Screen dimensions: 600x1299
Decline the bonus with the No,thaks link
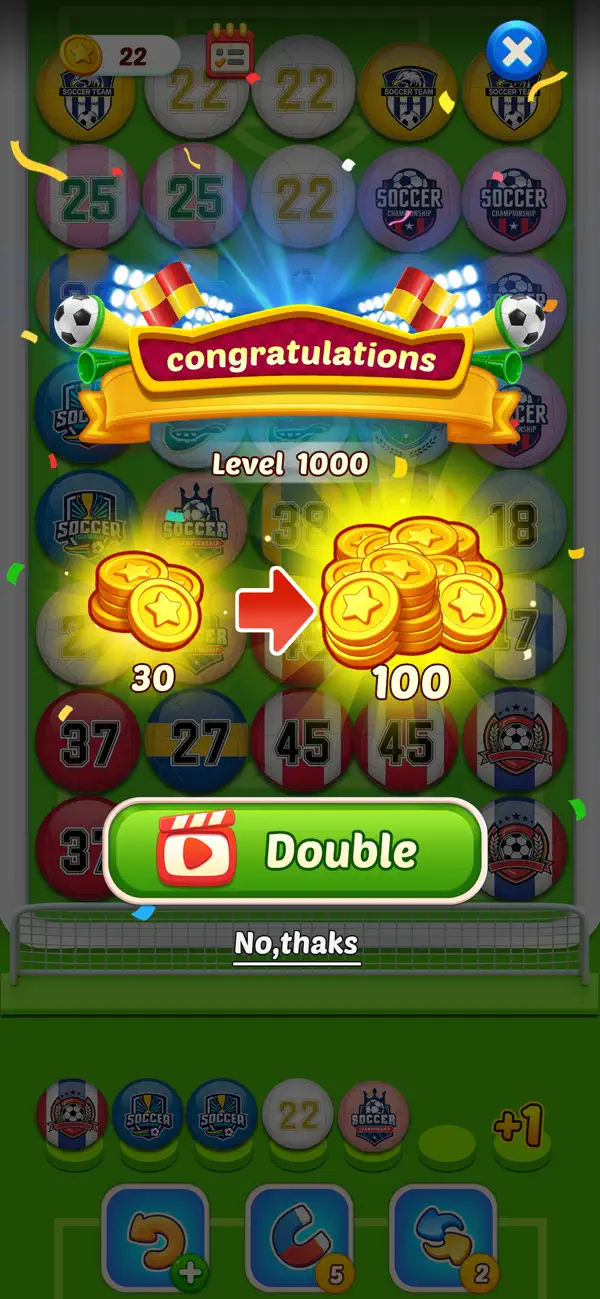tap(296, 943)
